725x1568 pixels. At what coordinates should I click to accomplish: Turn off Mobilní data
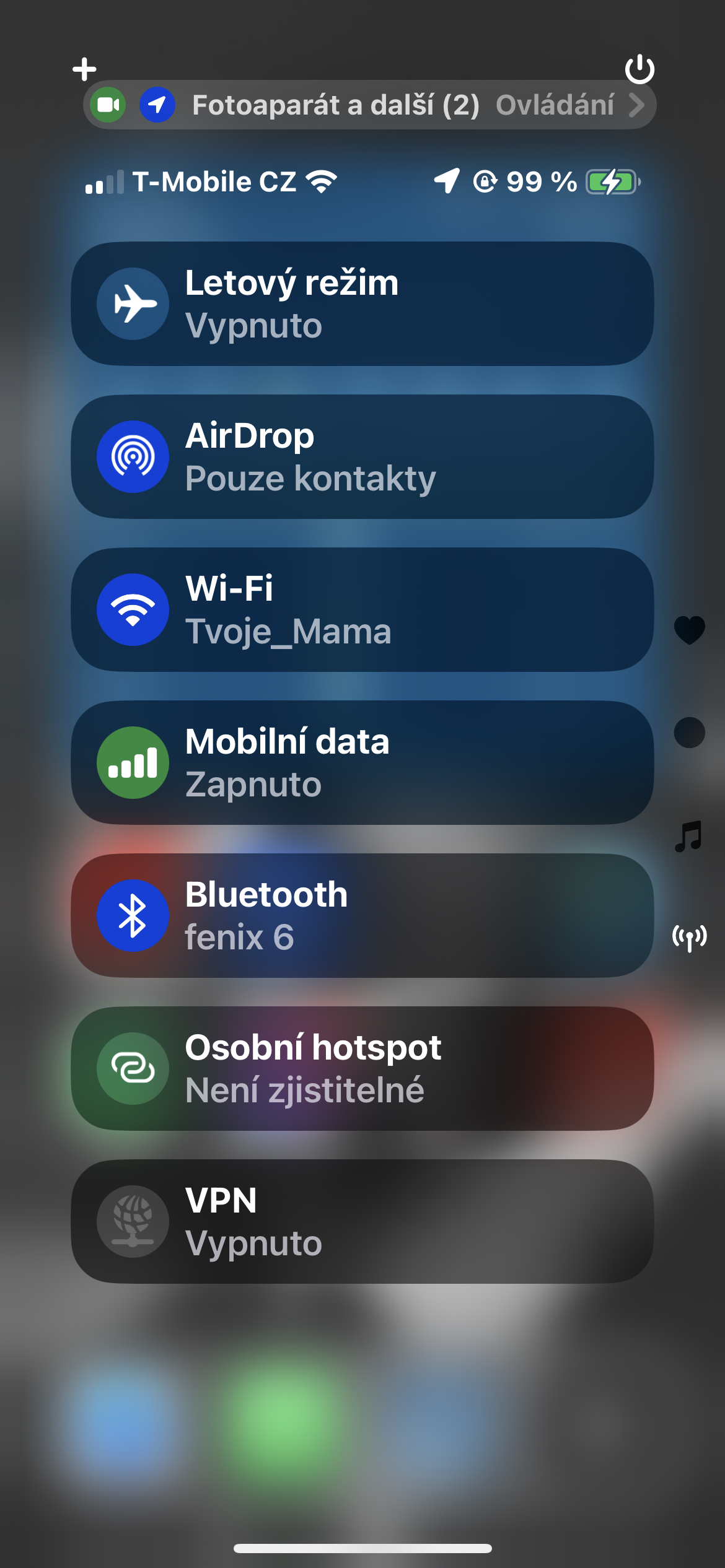pyautogui.click(x=133, y=762)
